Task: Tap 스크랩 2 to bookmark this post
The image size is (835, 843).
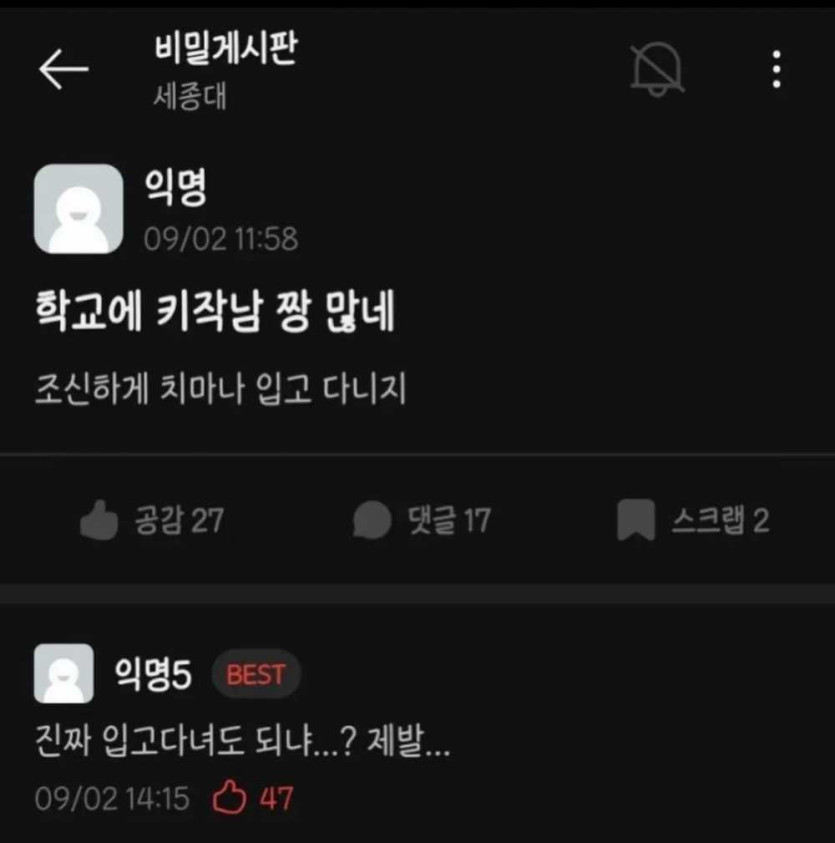Action: tap(692, 520)
